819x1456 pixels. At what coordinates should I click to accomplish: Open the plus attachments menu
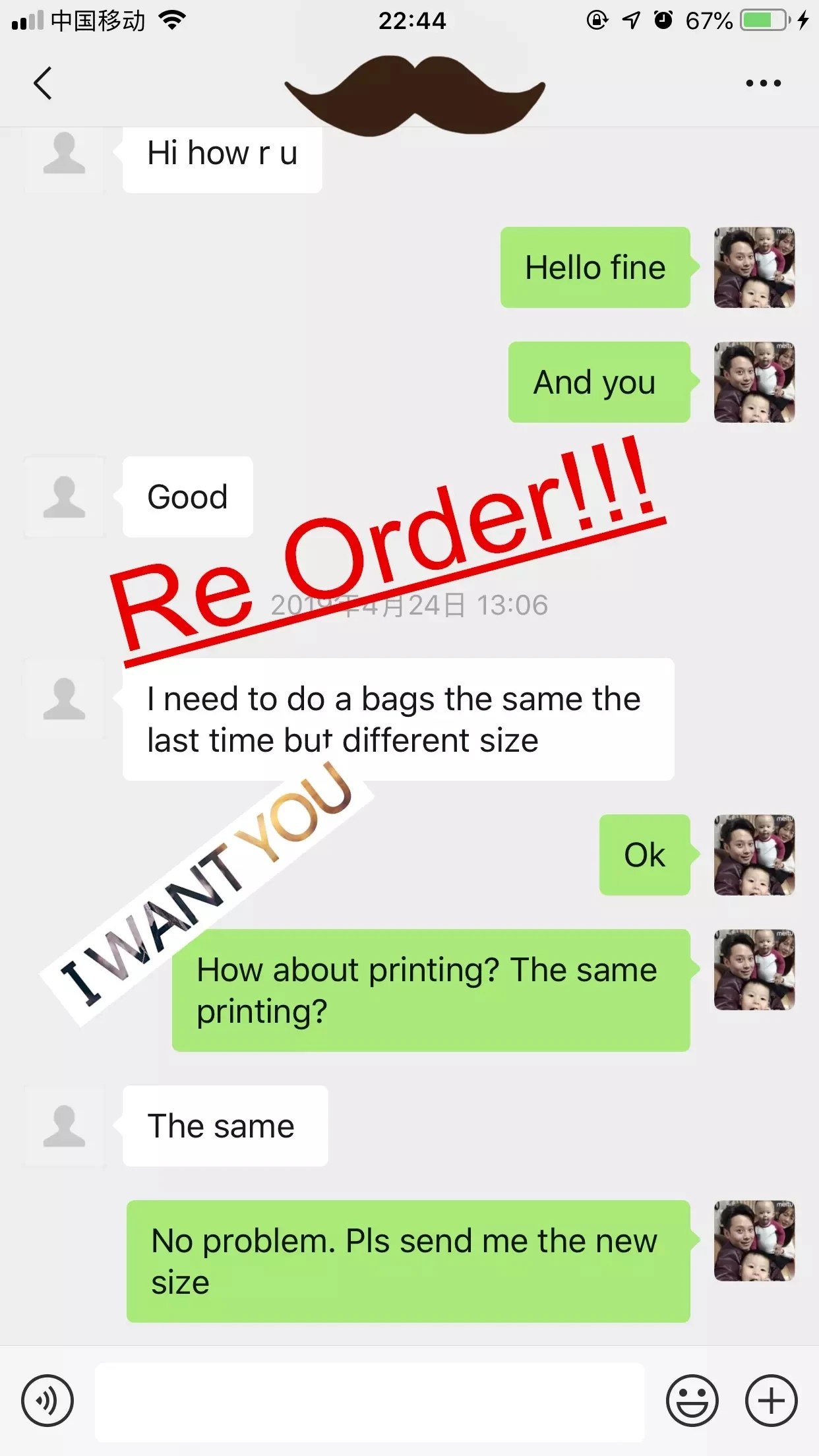[x=772, y=1401]
